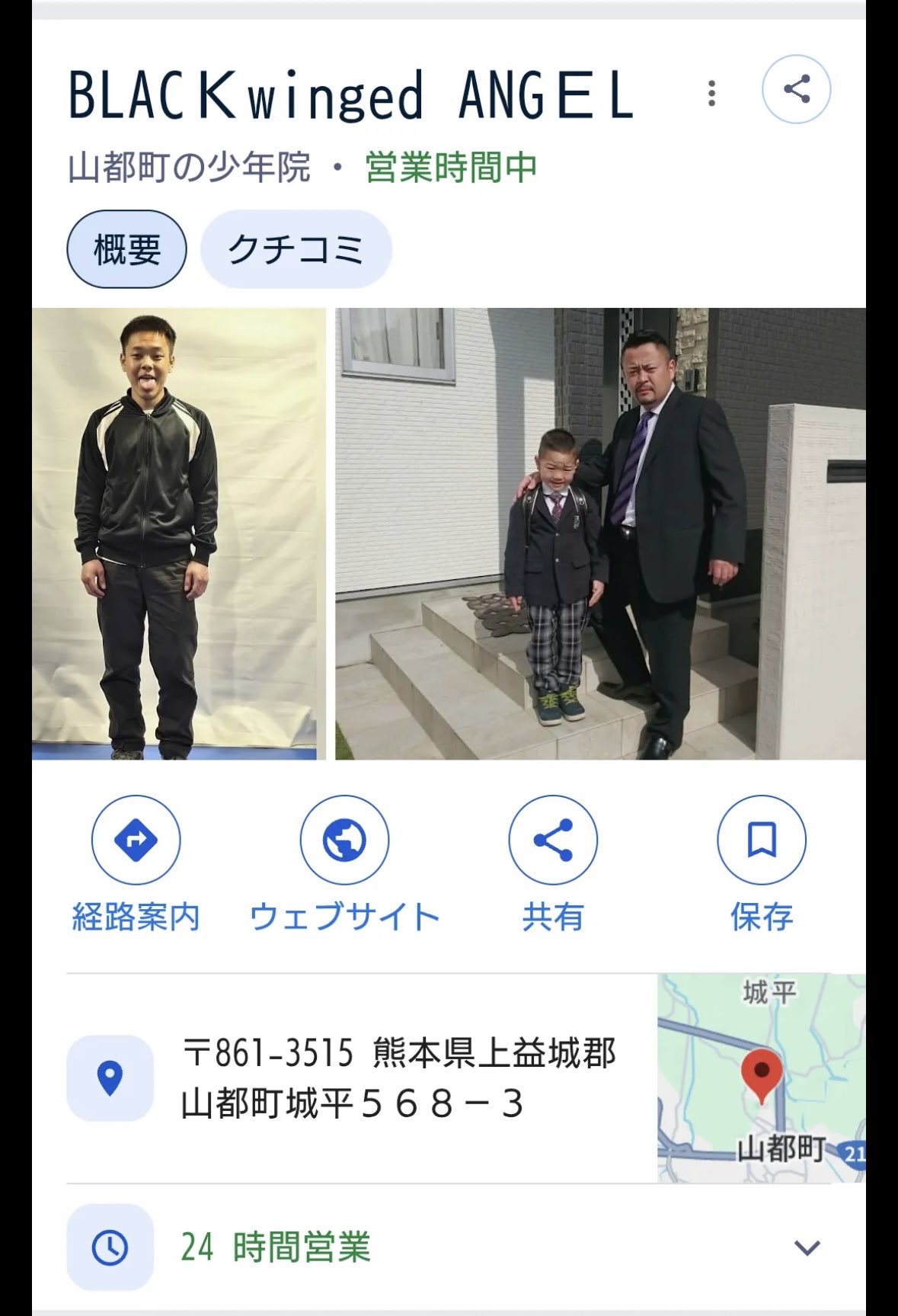898x1316 pixels.
Task: Open the map preview of 山都町
Action: (761, 1078)
